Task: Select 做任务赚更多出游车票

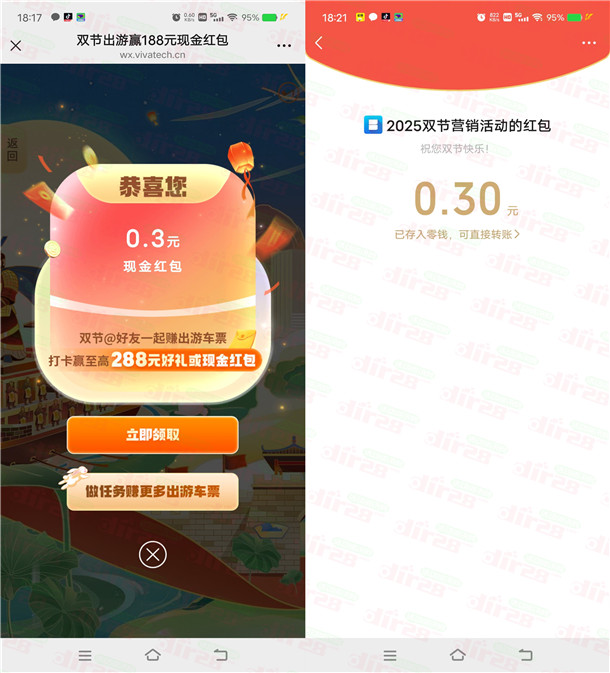Action: pyautogui.click(x=153, y=492)
